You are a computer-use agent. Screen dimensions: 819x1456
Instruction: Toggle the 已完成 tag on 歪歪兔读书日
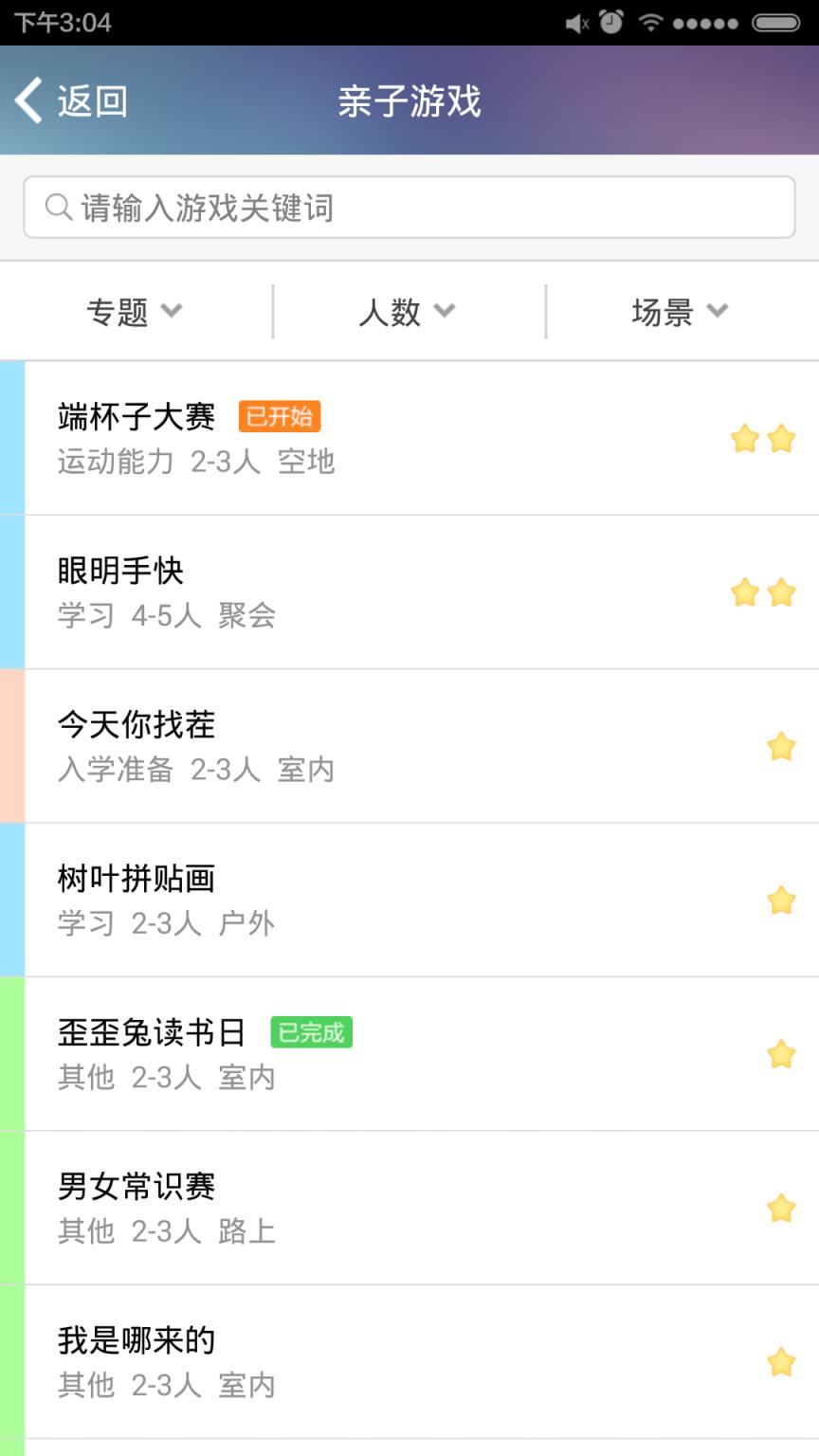310,1032
